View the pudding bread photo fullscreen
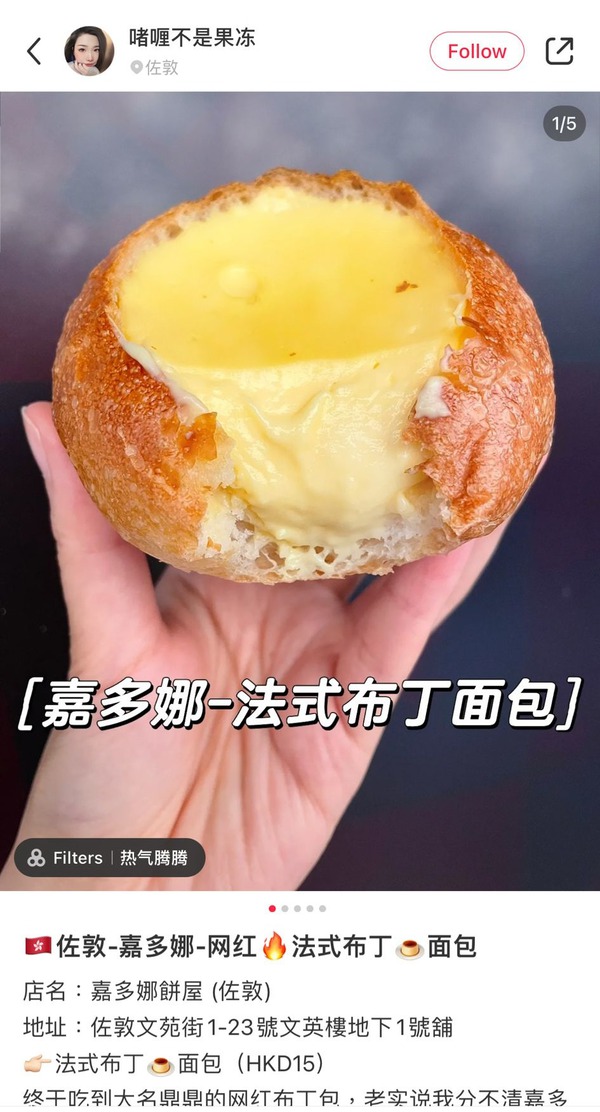600x1112 pixels. (x=300, y=400)
